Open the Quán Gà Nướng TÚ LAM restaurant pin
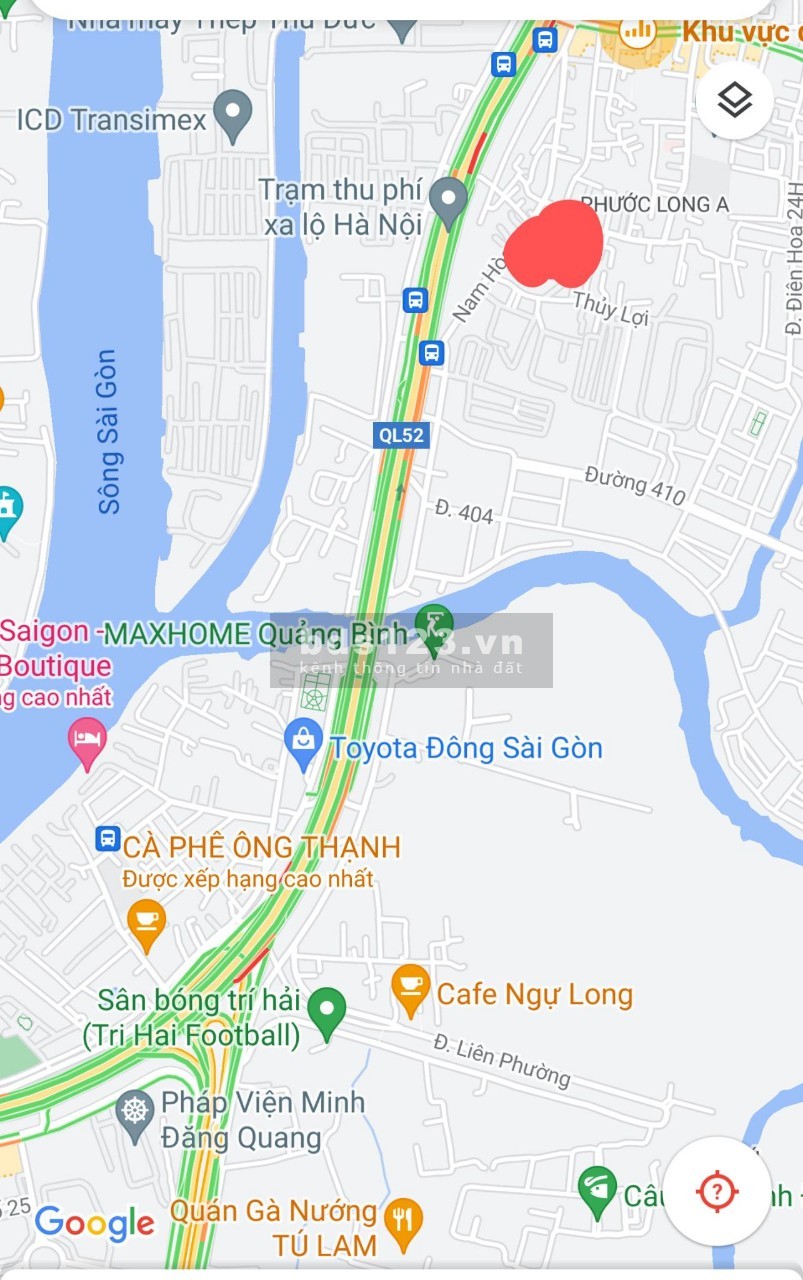Image resolution: width=803 pixels, height=1280 pixels. [403, 1224]
